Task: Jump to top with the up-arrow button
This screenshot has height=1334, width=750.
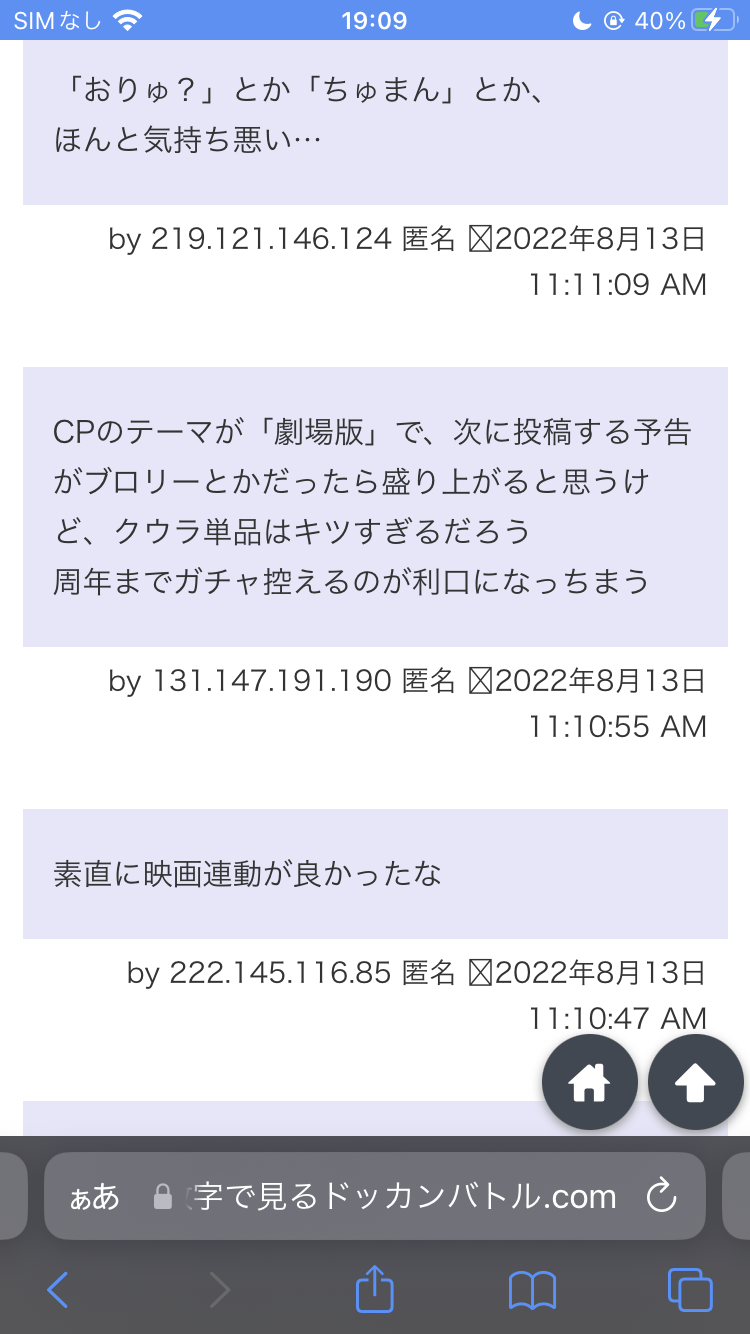Action: [696, 1082]
